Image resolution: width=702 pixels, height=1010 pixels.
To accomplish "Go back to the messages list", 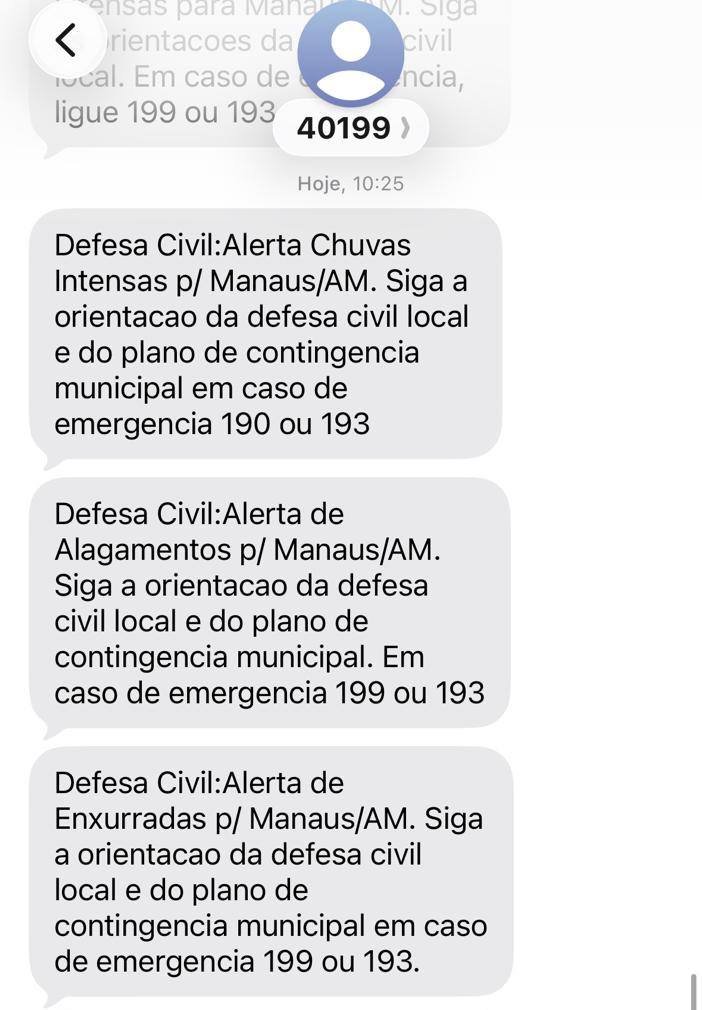I will click(66, 41).
